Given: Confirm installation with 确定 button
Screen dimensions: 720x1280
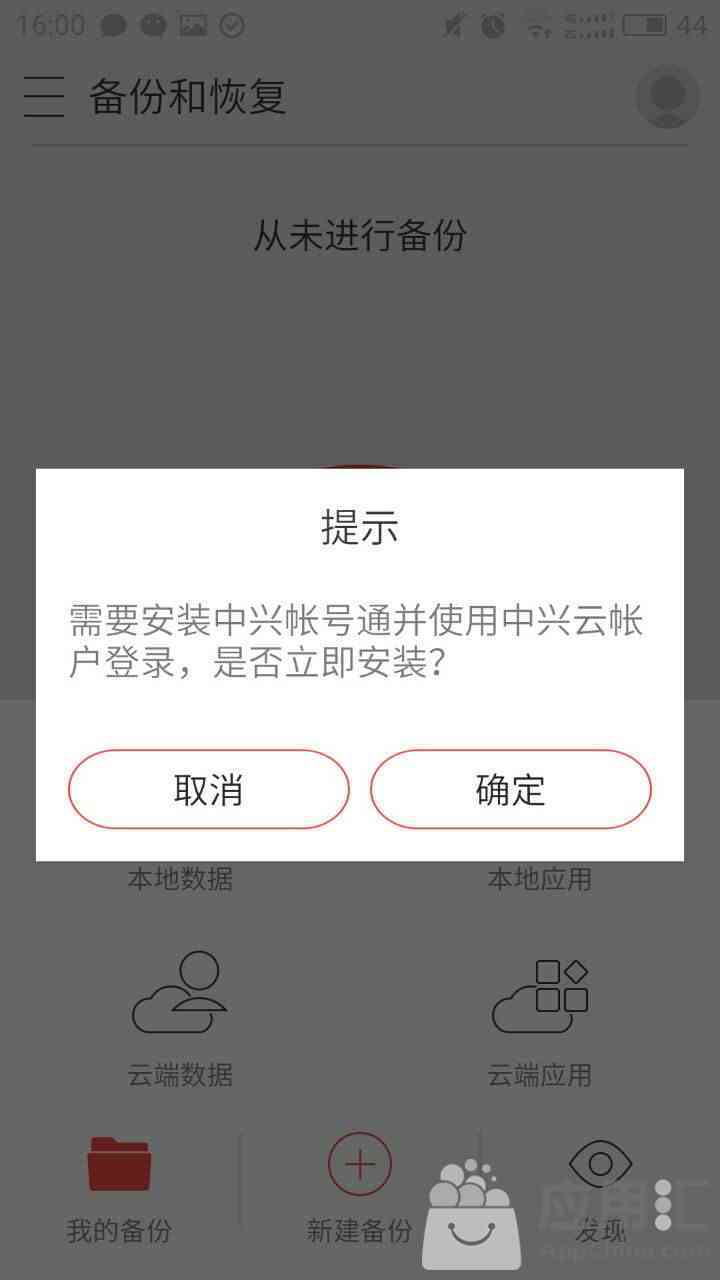Looking at the screenshot, I should pos(511,789).
